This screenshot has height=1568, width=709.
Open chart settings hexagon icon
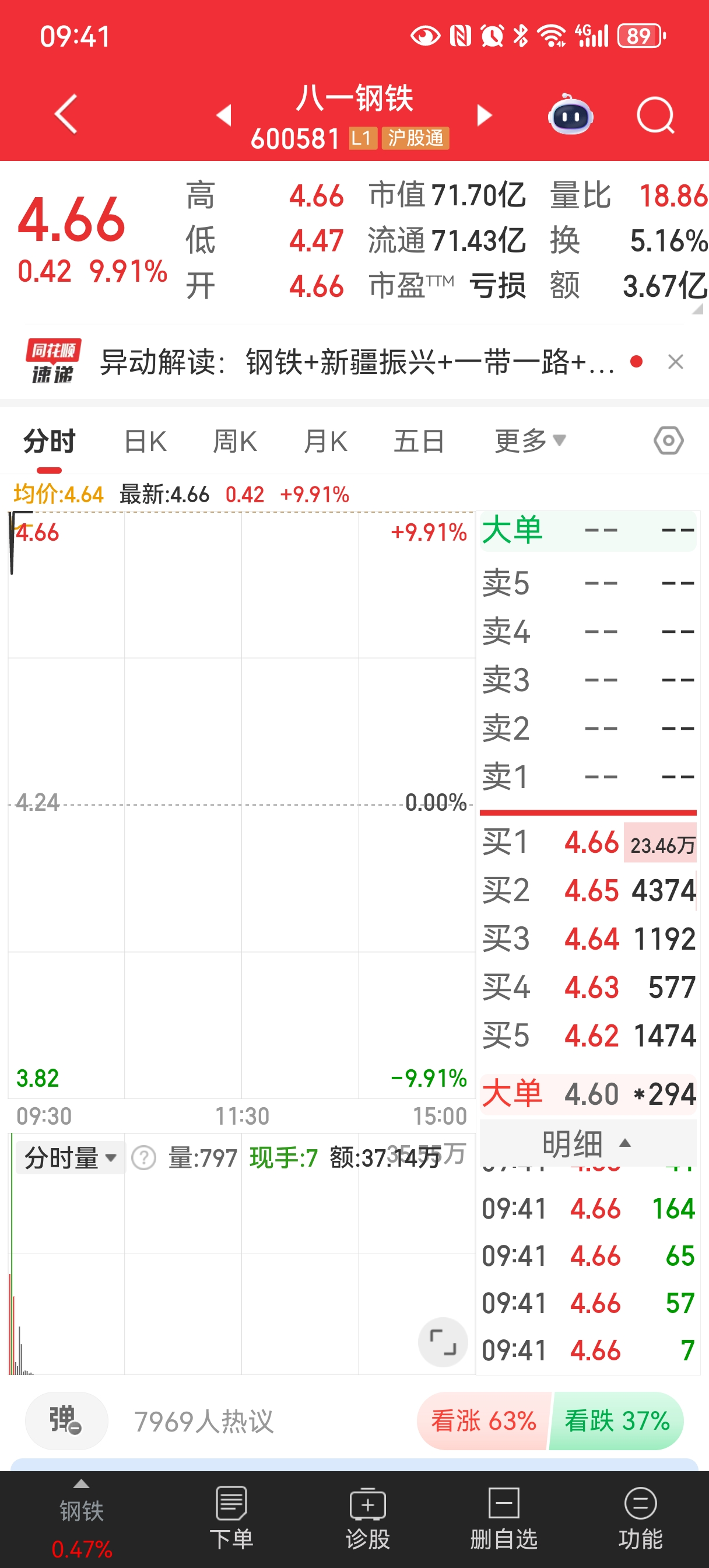click(x=668, y=440)
